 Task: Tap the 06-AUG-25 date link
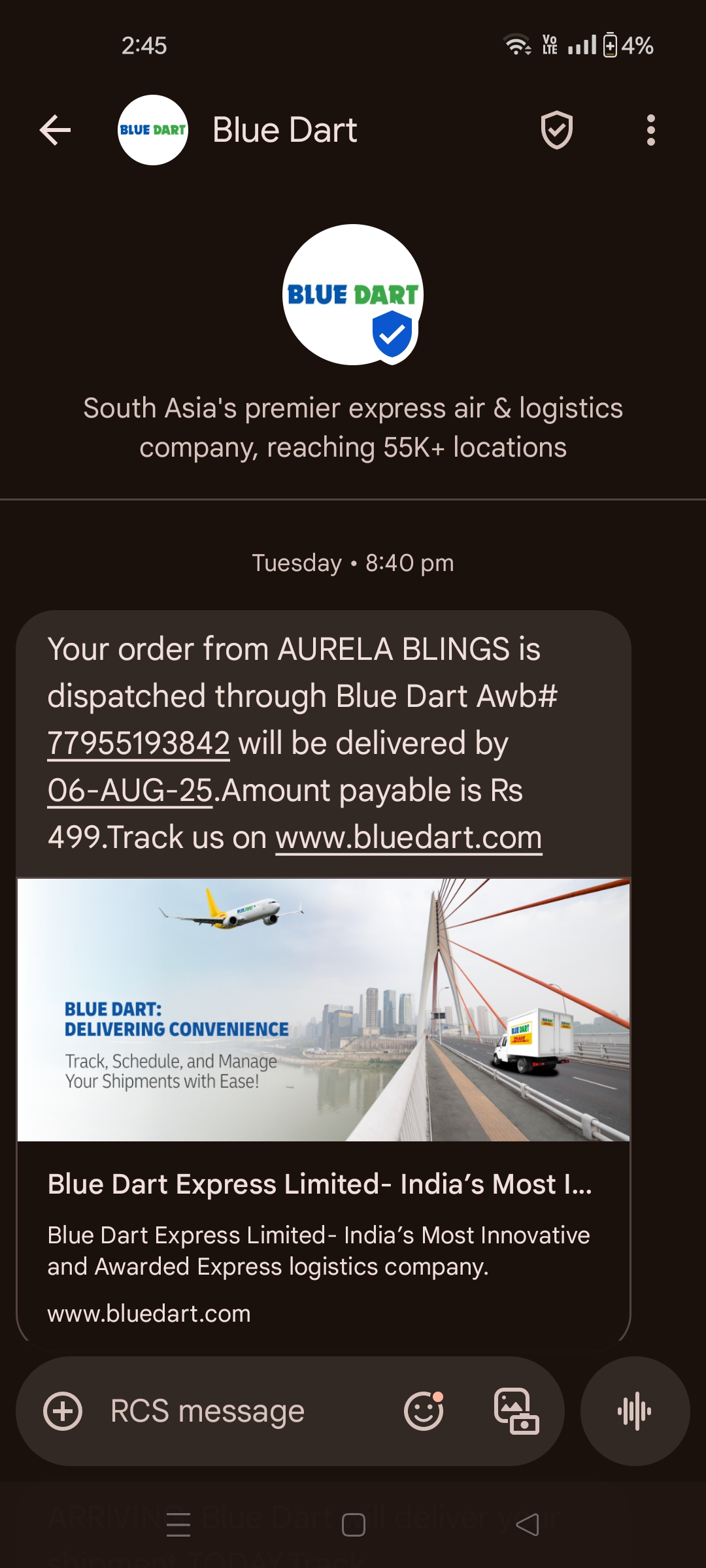pos(130,791)
